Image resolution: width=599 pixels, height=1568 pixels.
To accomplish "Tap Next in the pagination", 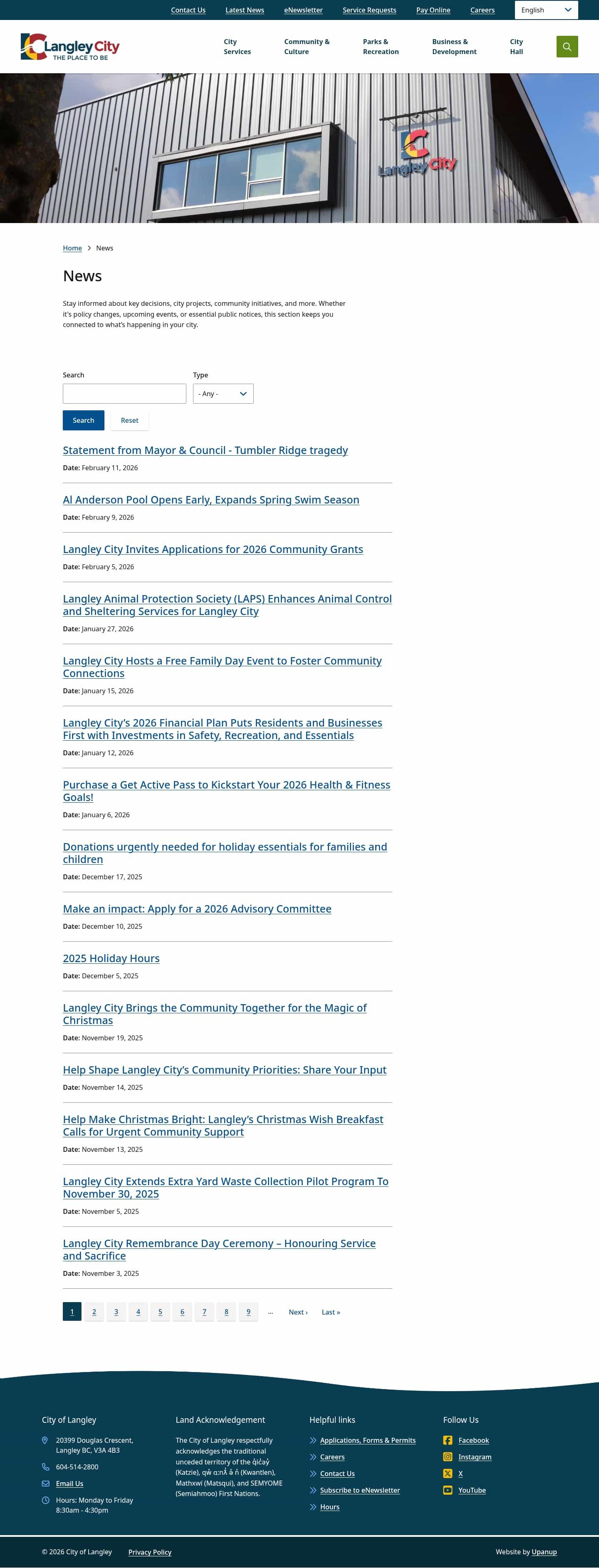I will tap(298, 1312).
